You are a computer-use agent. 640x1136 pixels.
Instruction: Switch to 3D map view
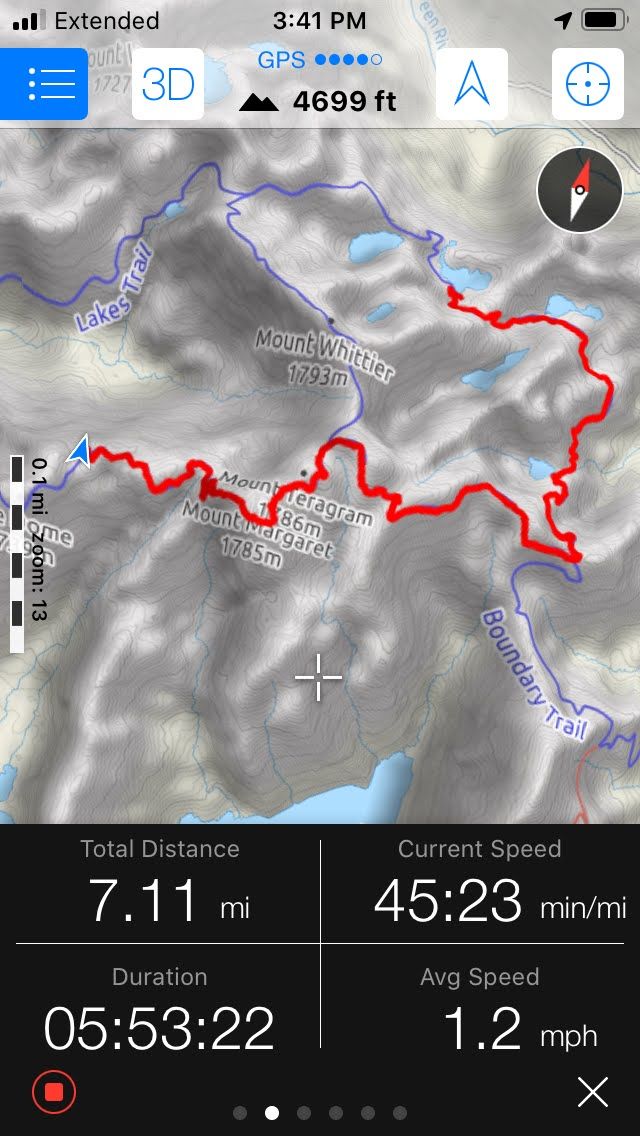point(167,85)
